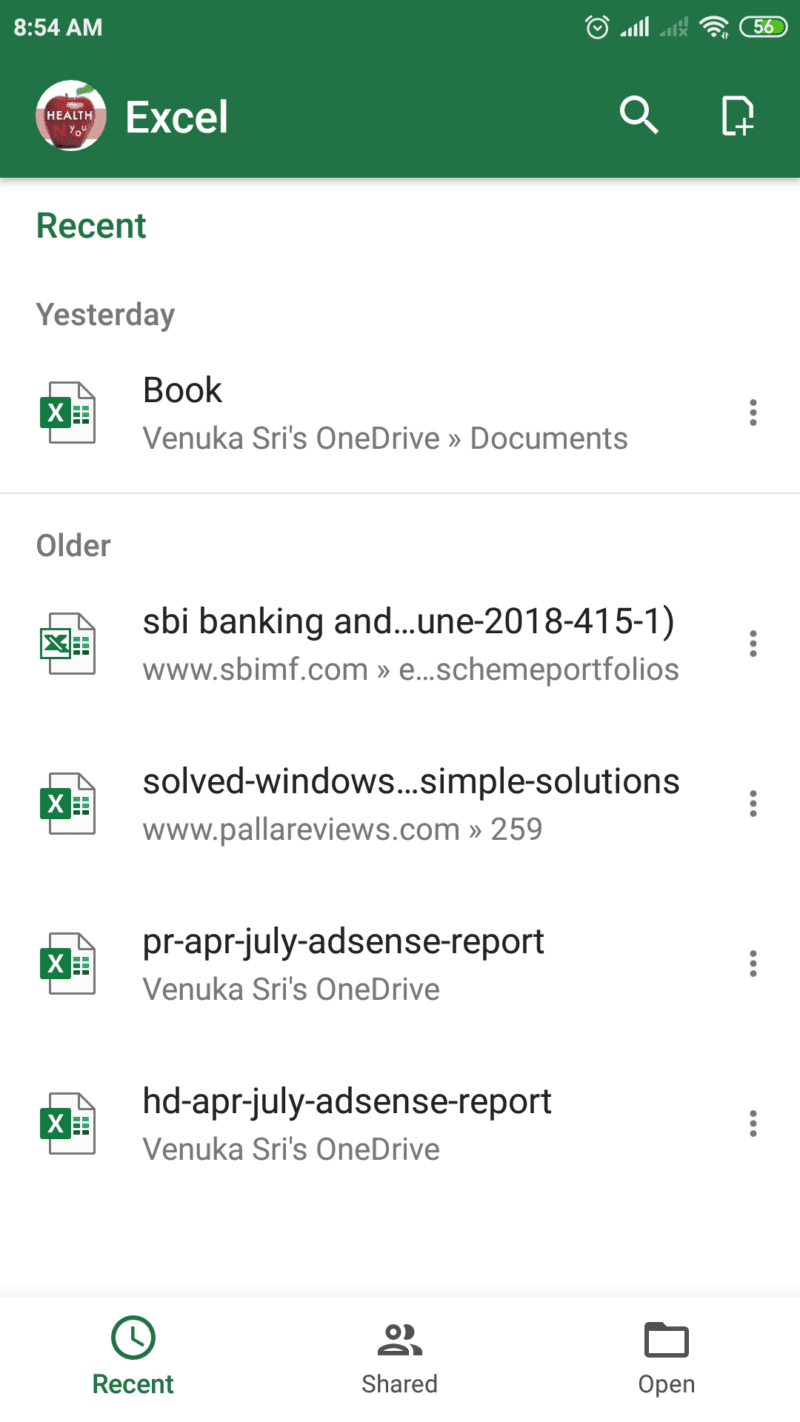Open pr-apr-july-adsense-report
The height and width of the screenshot is (1422, 800).
point(400,964)
